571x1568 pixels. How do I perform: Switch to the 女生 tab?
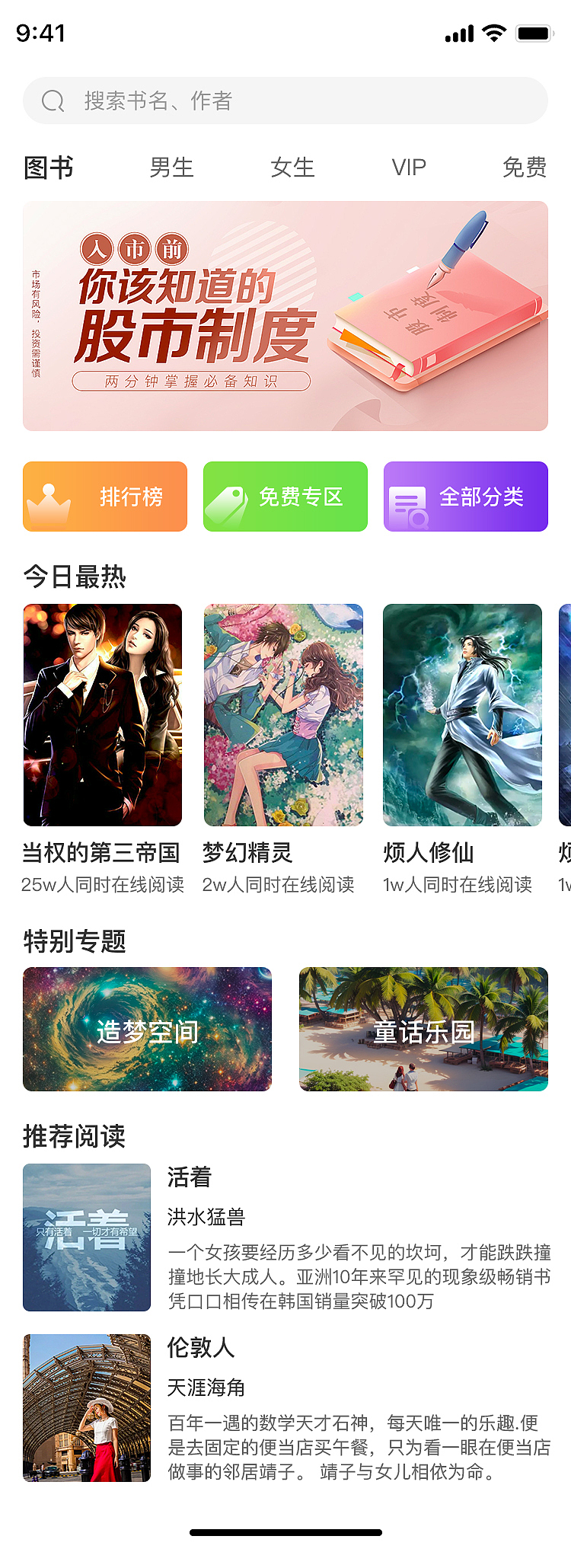[x=294, y=168]
